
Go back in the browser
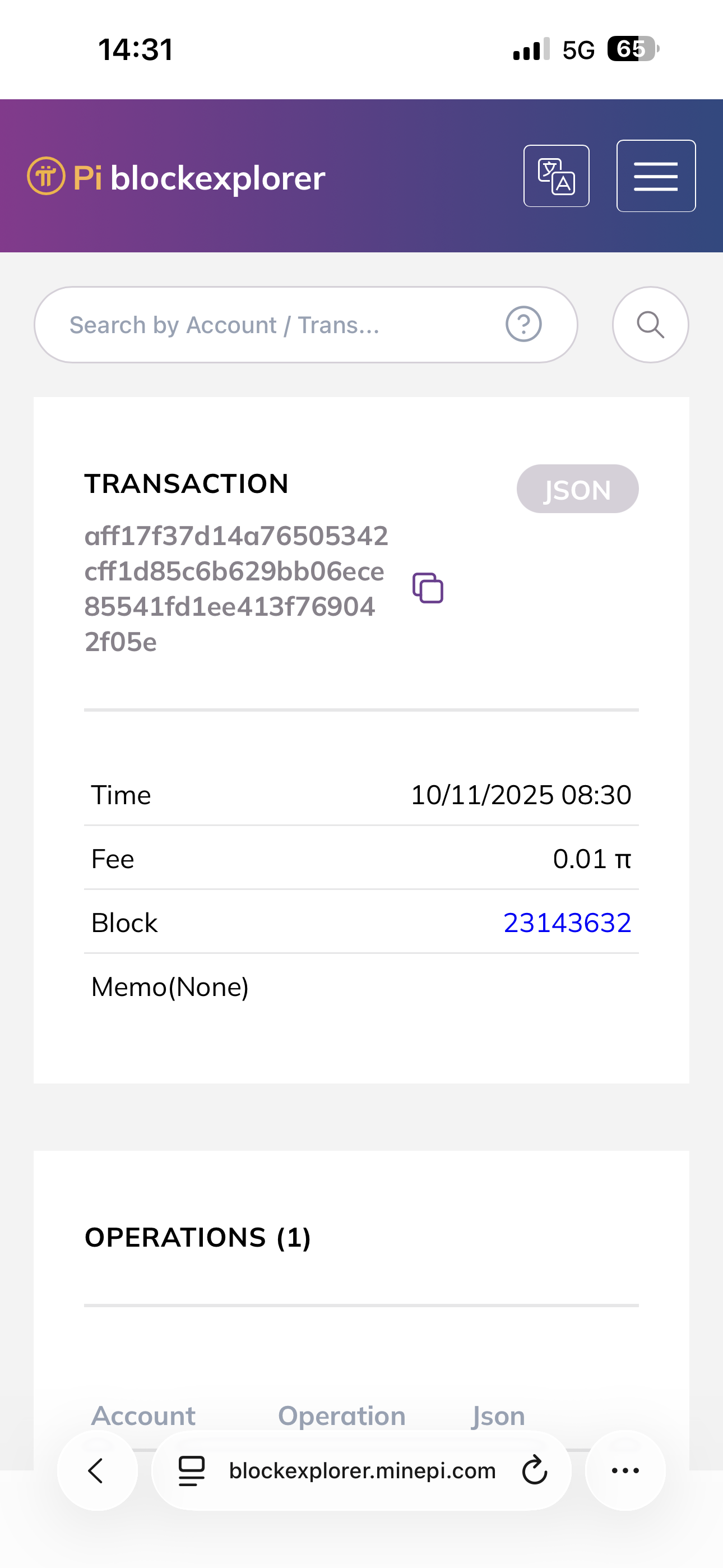(97, 1470)
